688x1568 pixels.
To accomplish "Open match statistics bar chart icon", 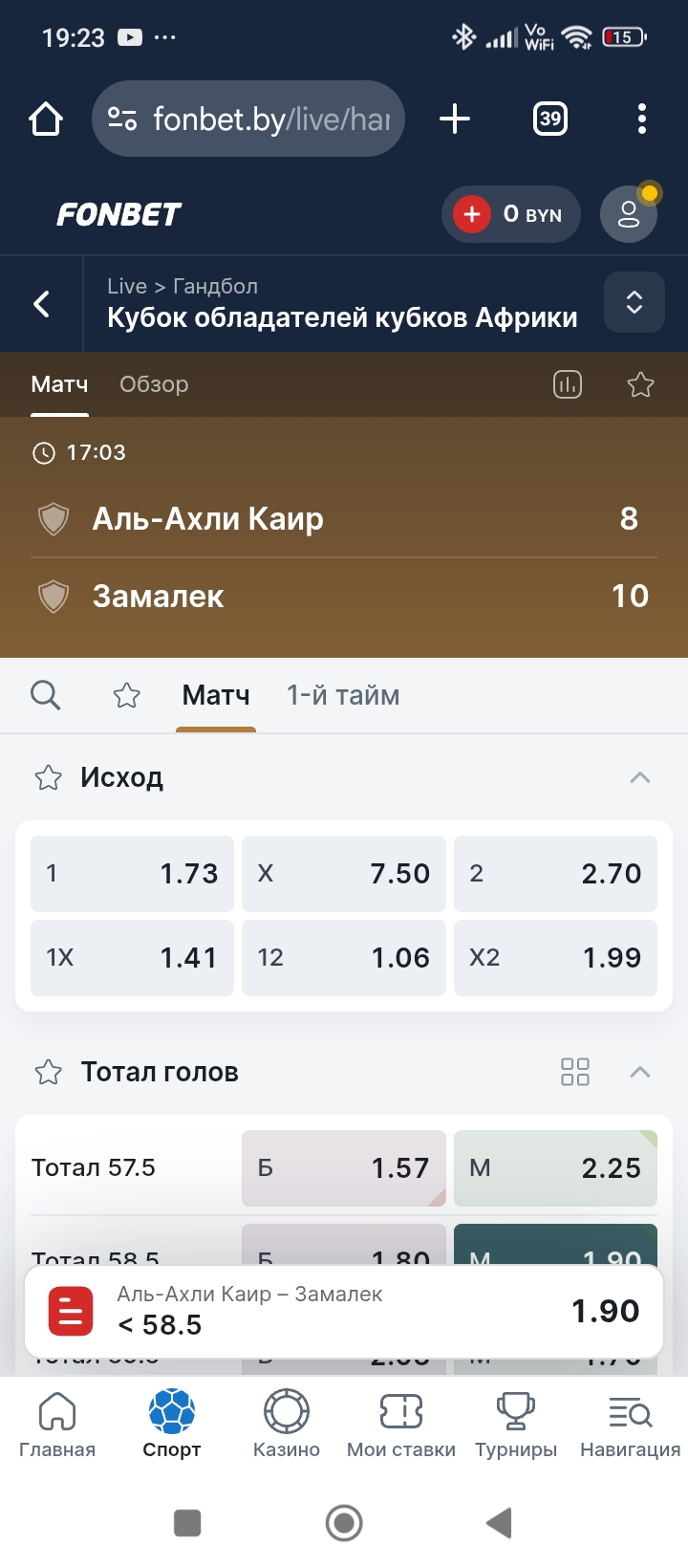I will click(x=567, y=384).
